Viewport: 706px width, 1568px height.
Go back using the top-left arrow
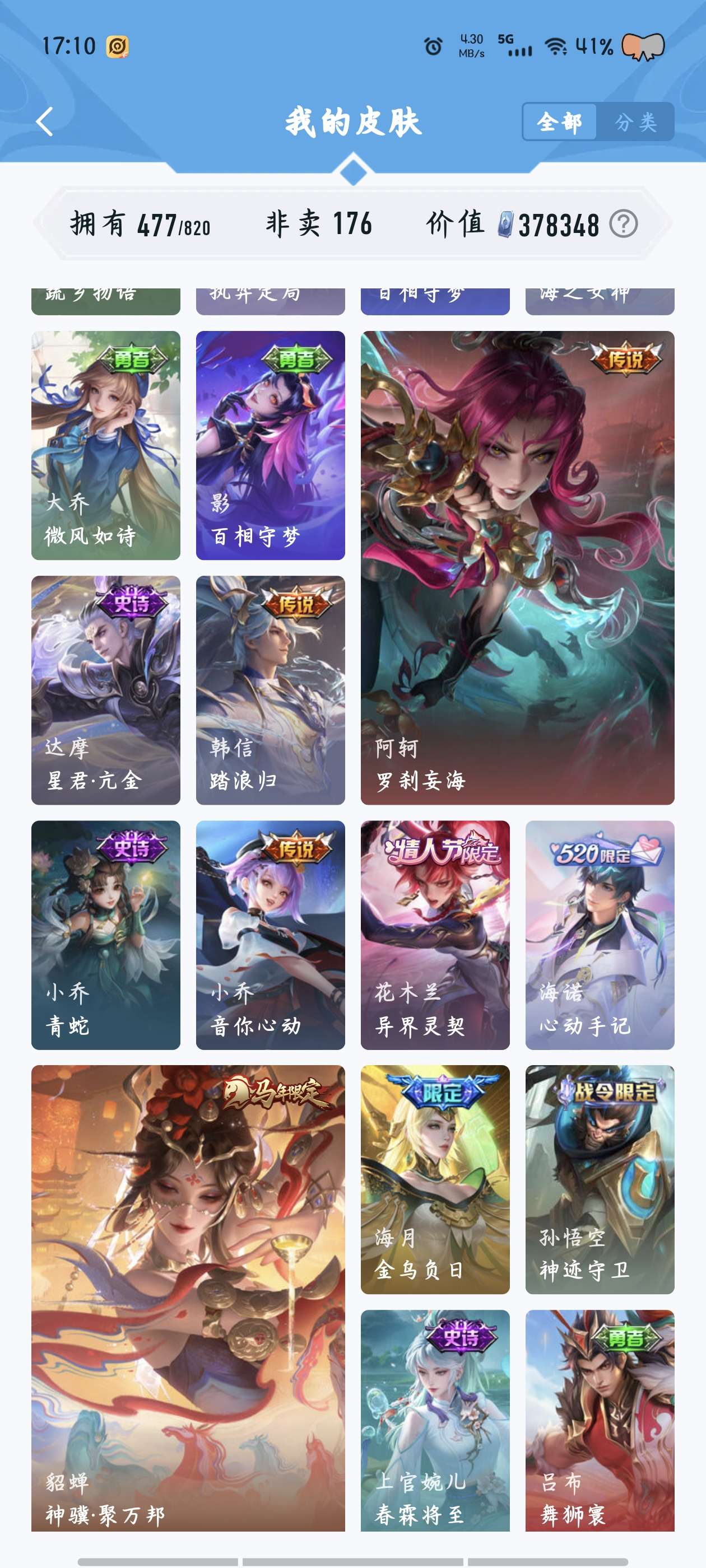click(44, 122)
